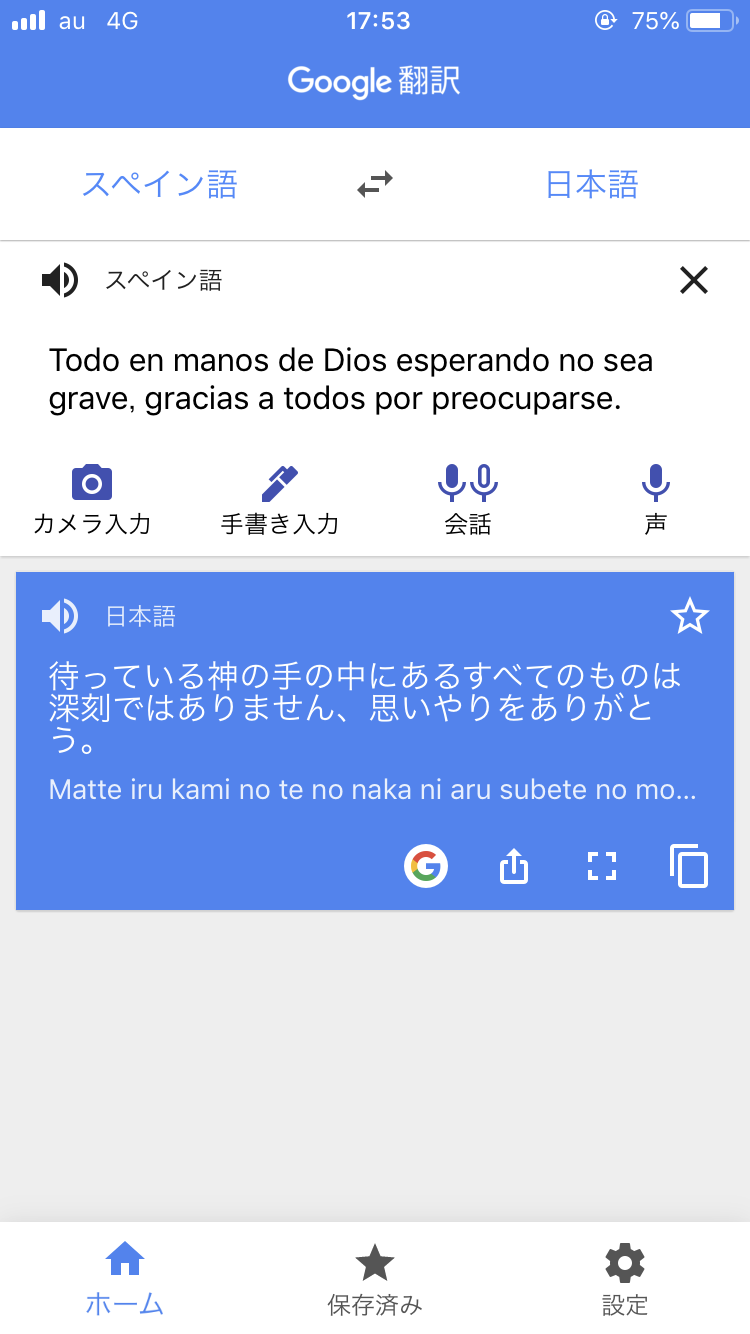Copy the Japanese translation
The width and height of the screenshot is (750, 1334).
point(689,866)
